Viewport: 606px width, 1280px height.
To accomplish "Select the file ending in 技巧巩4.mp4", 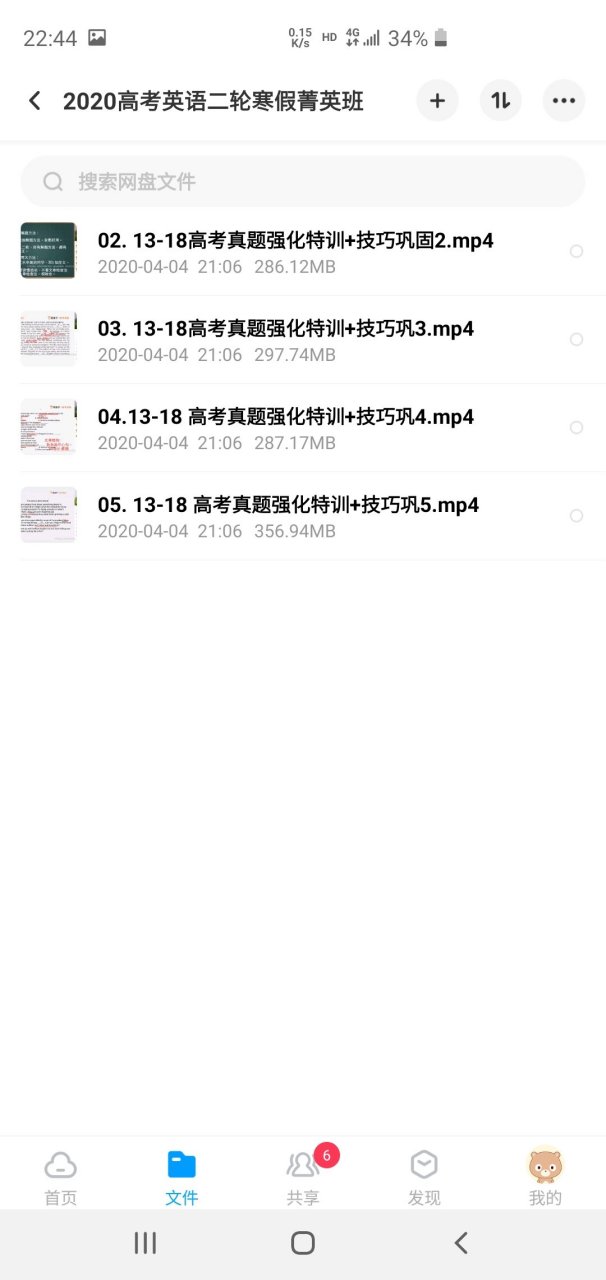I will [576, 427].
